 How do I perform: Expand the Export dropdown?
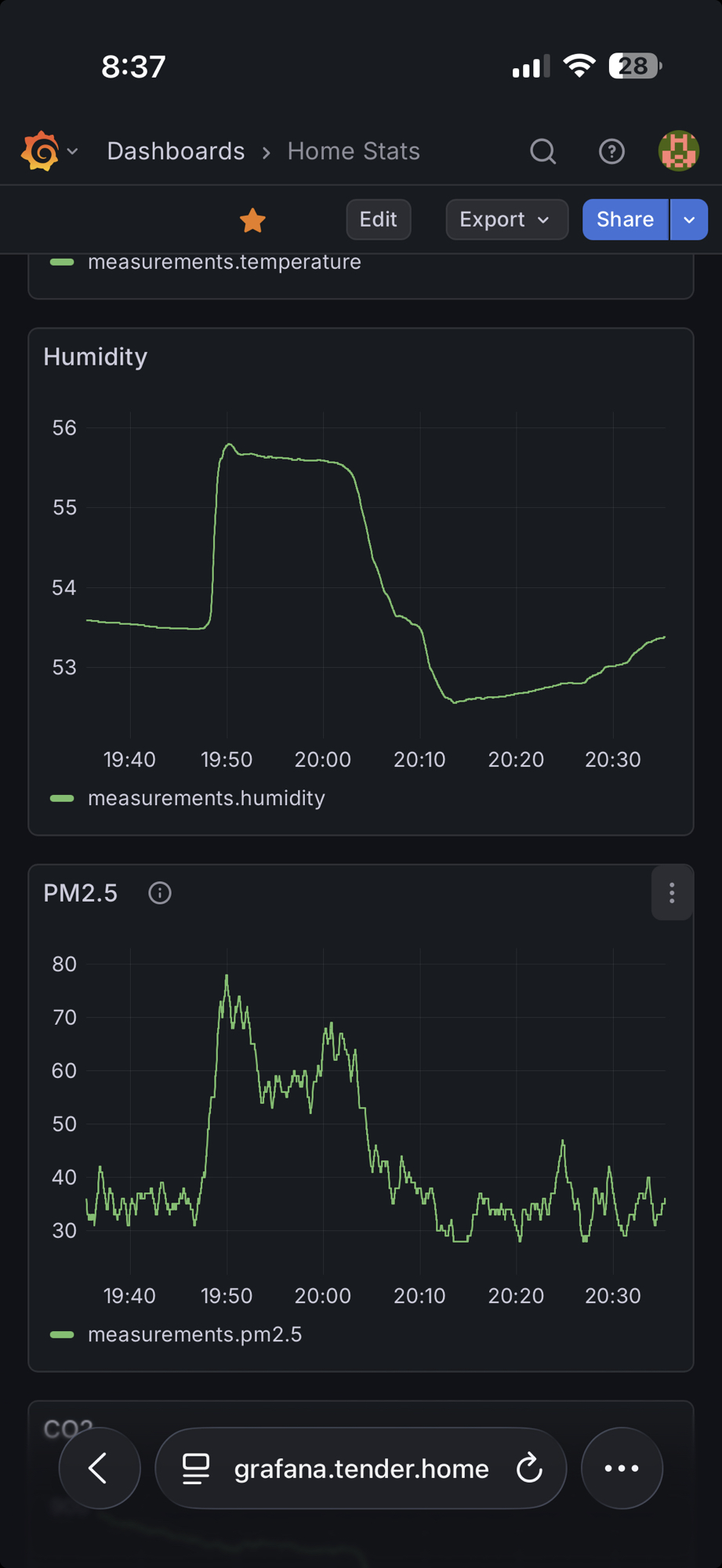pos(506,220)
